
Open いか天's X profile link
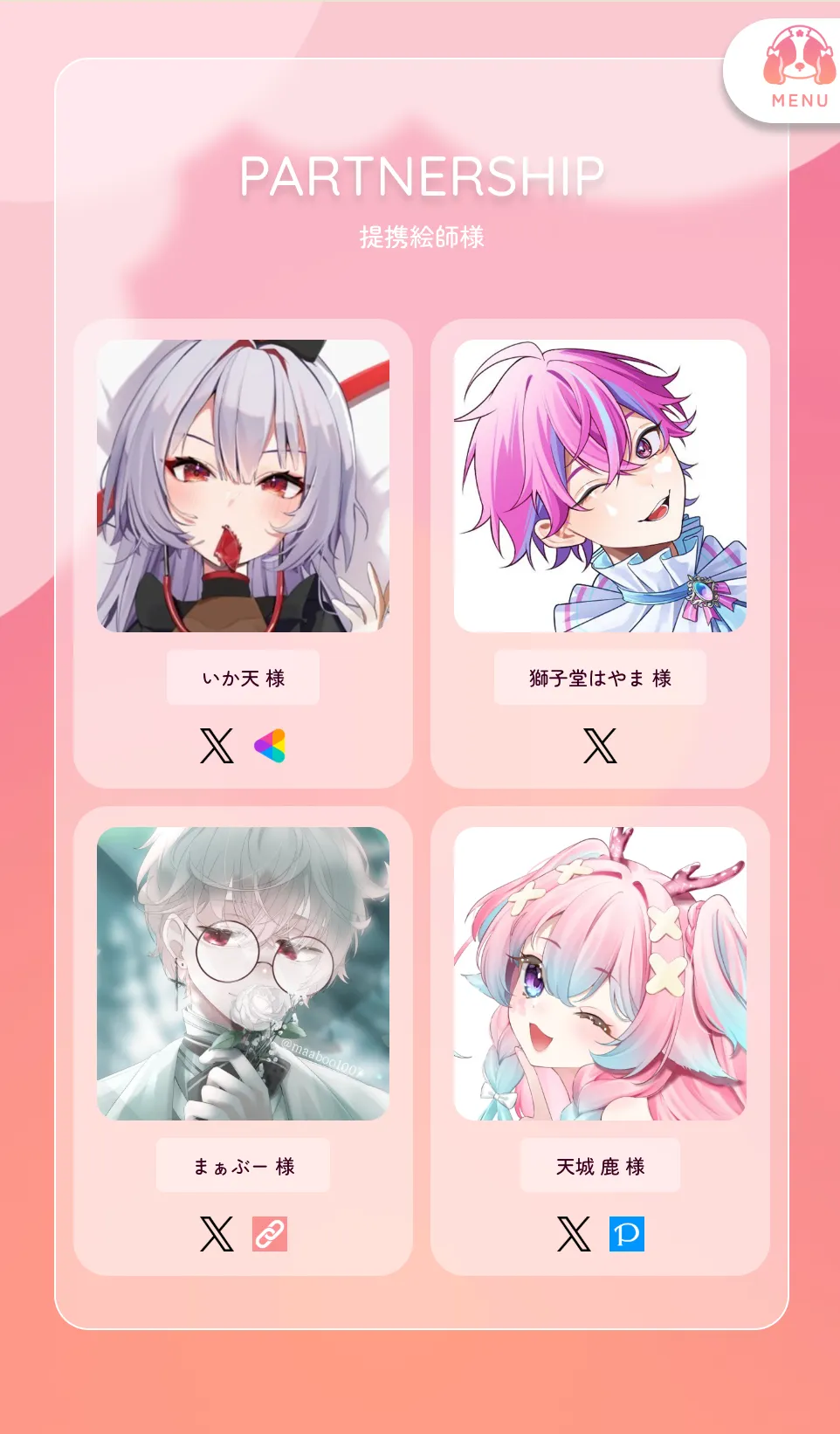217,746
